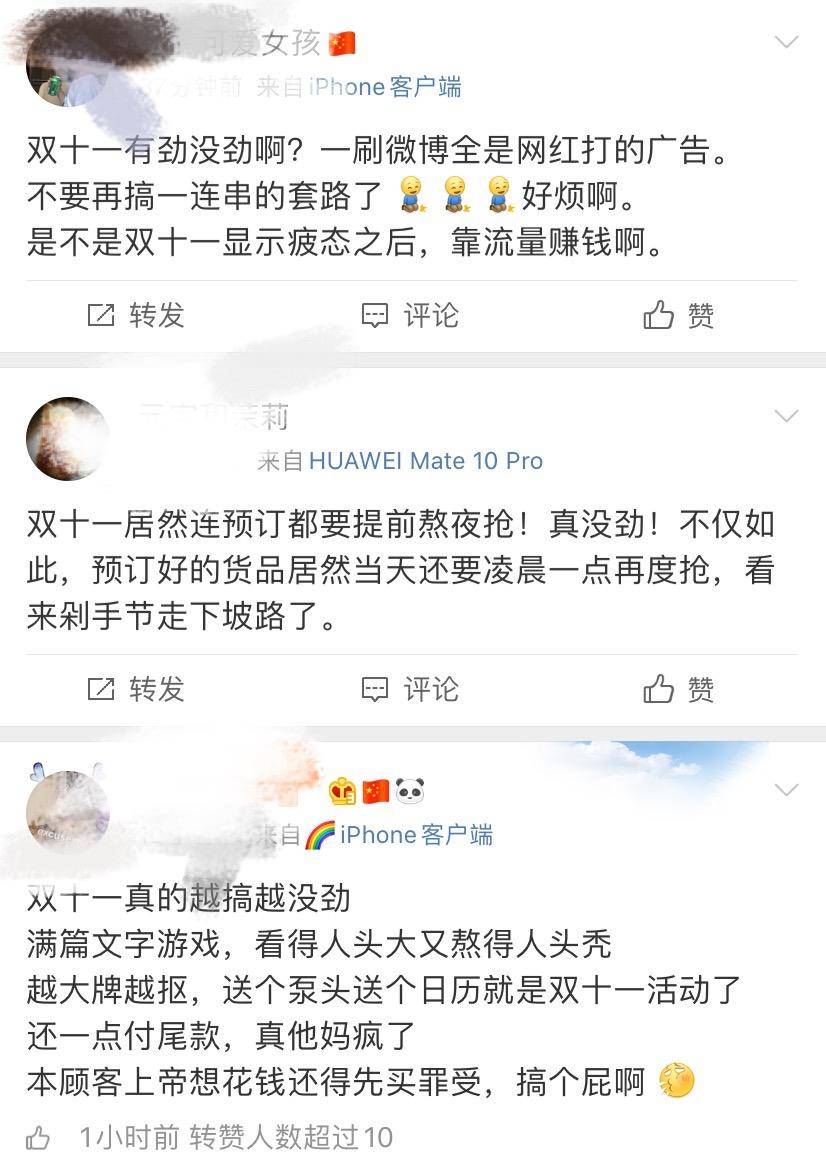Click the panda emoji in third post's username

tap(408, 789)
